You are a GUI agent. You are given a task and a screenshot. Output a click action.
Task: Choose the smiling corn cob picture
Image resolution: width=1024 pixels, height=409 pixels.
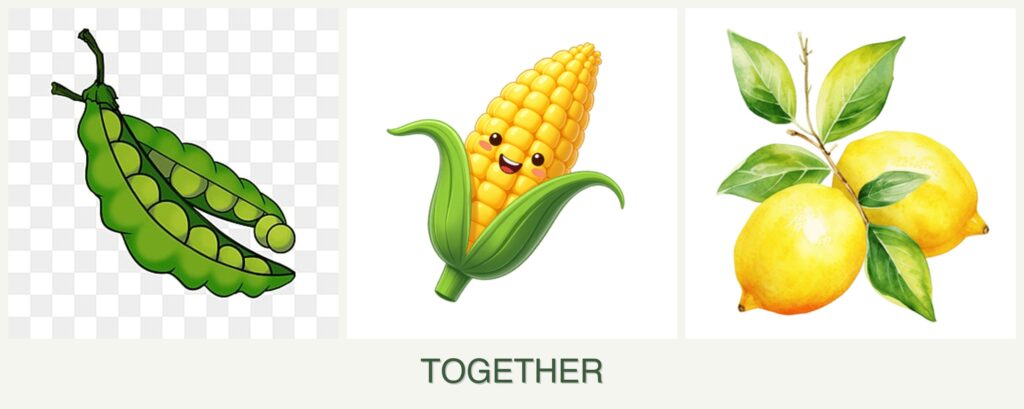pos(511,174)
